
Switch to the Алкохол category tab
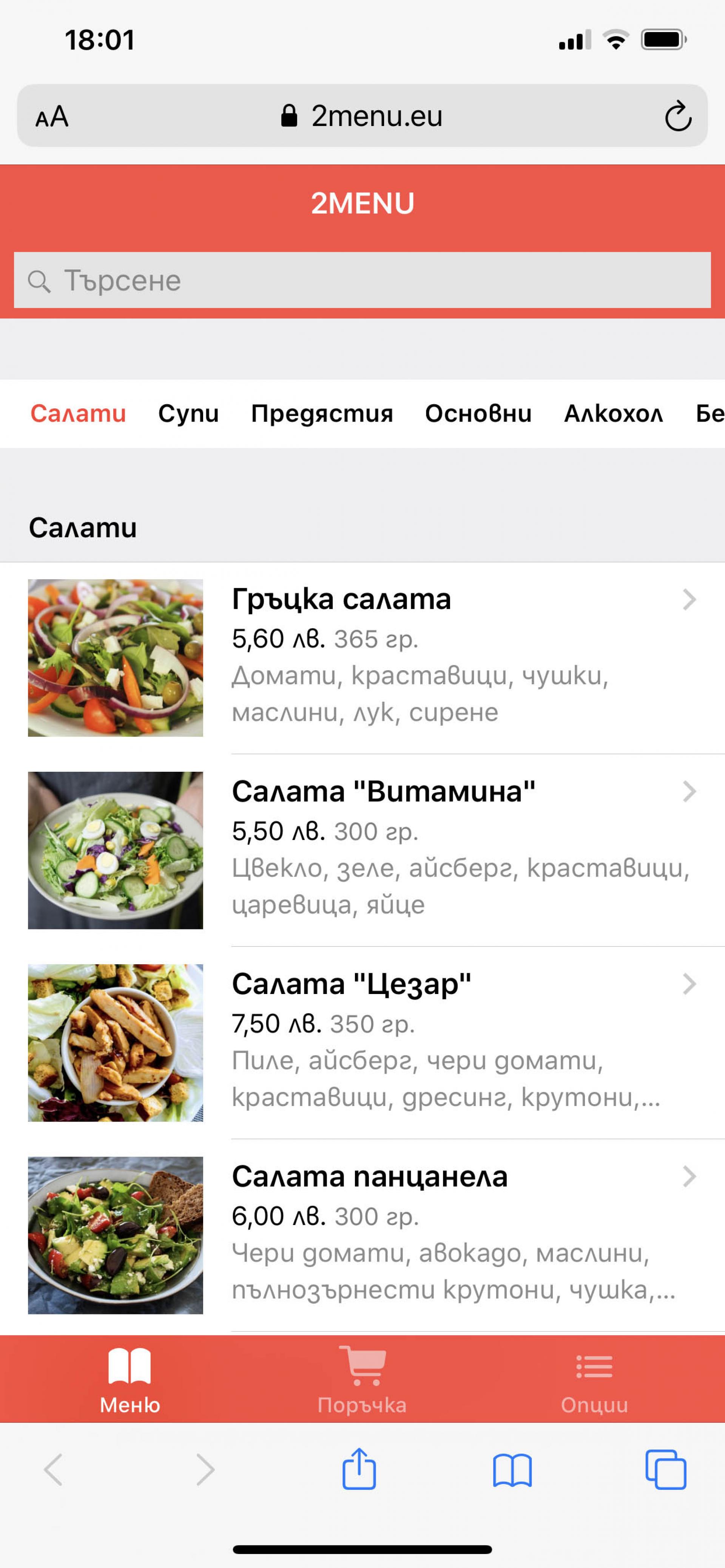614,413
